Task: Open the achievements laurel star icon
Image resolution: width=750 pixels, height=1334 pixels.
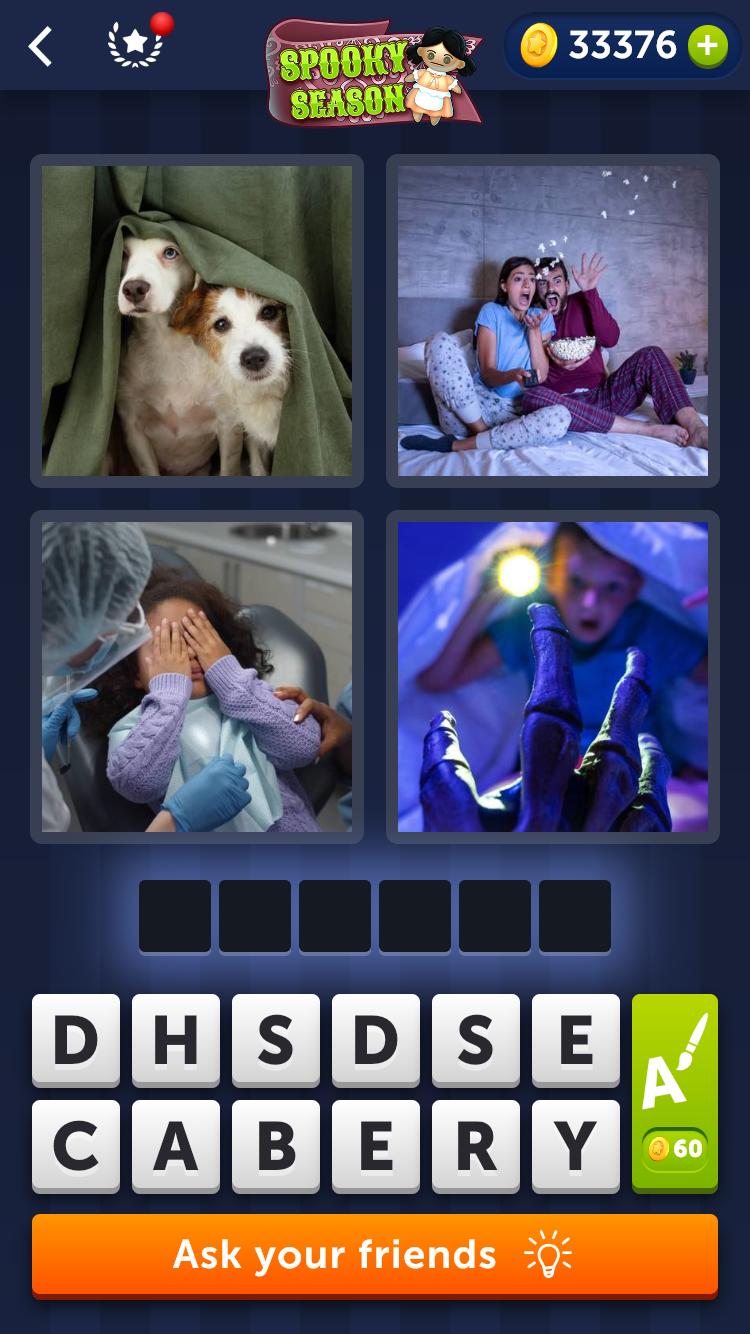Action: (x=135, y=45)
